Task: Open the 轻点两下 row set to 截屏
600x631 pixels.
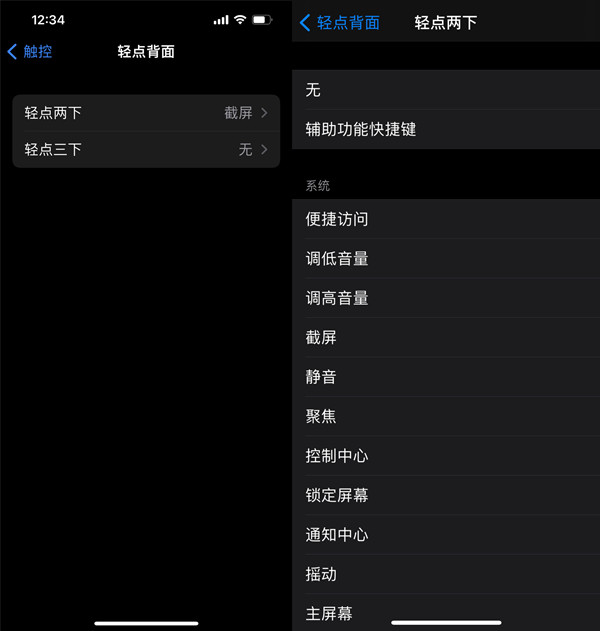Action: pyautogui.click(x=146, y=113)
